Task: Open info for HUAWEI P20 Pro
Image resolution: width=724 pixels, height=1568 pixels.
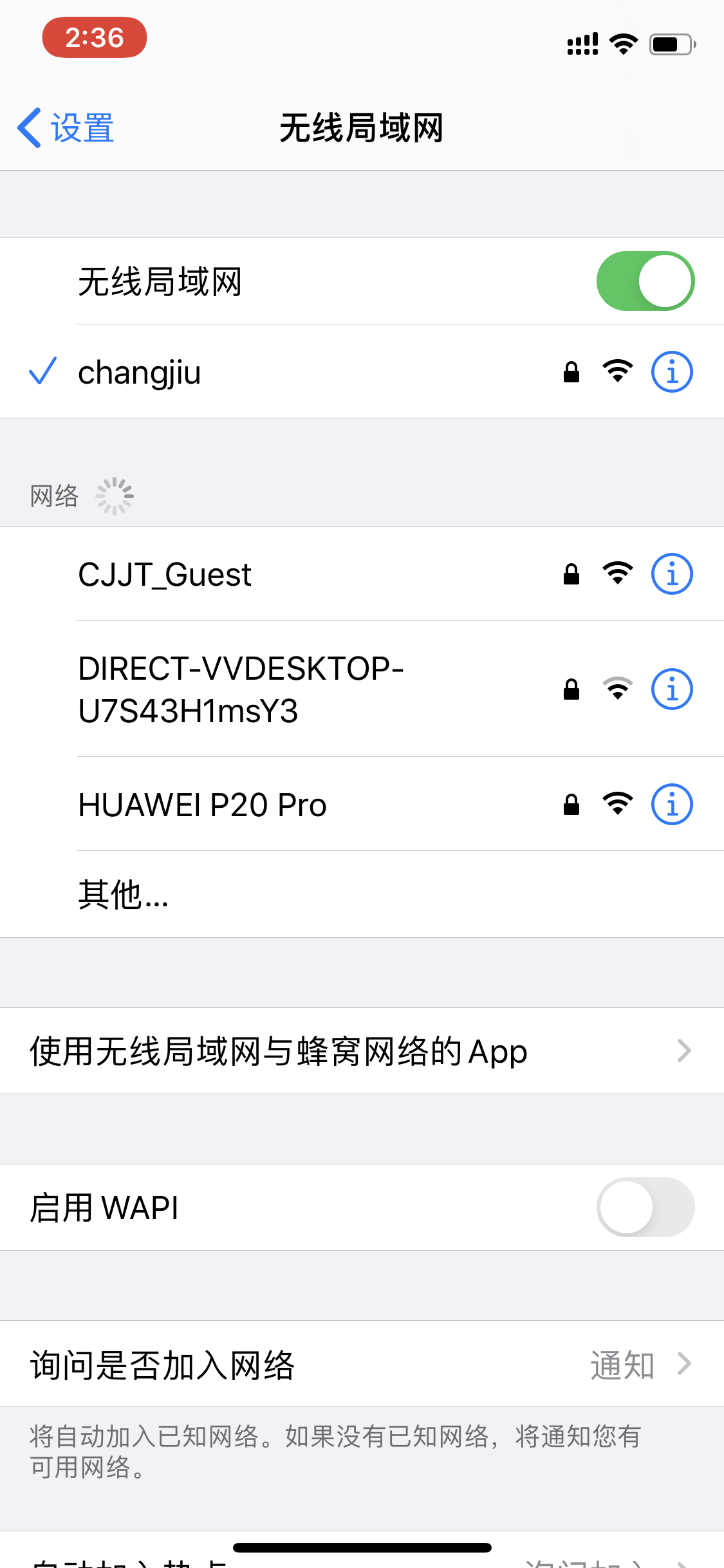Action: coord(672,805)
